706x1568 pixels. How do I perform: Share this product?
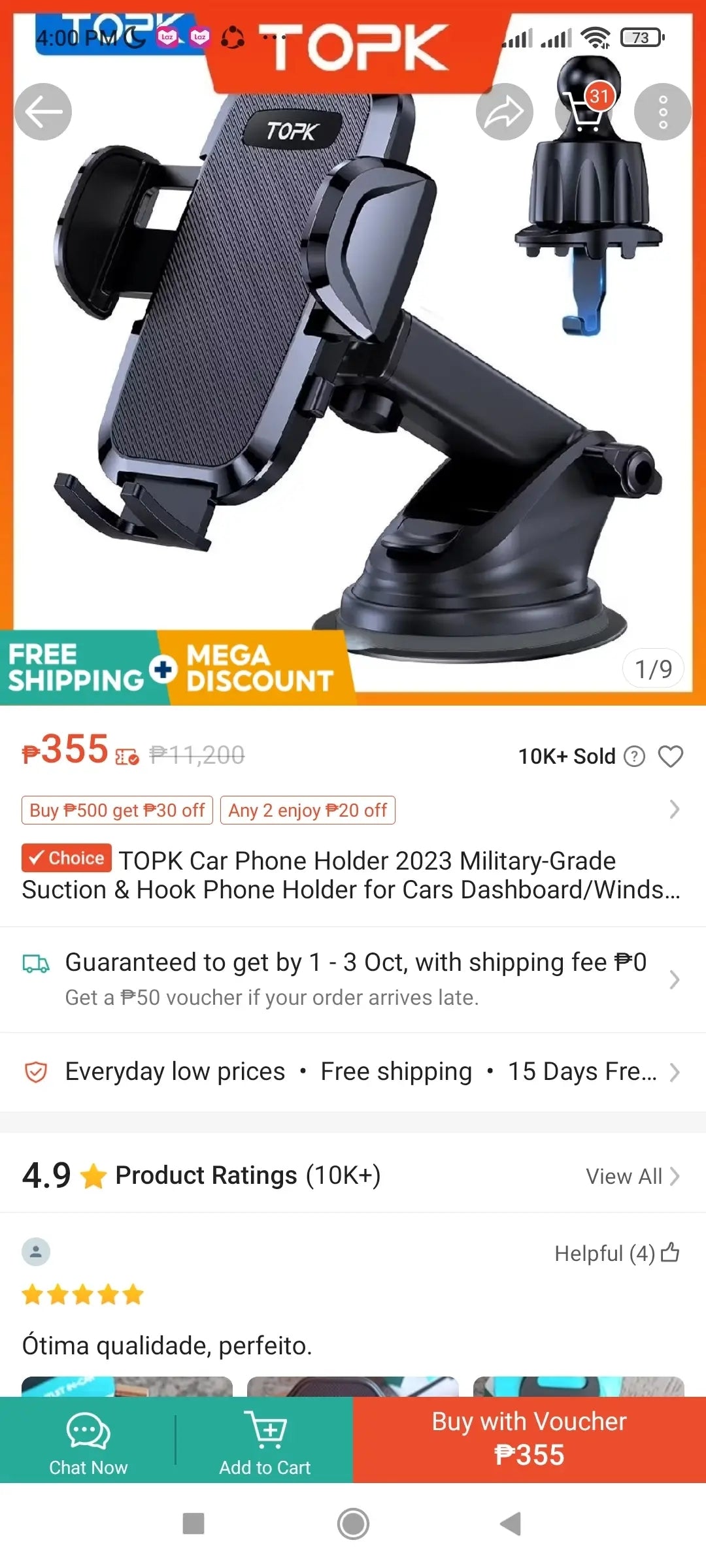pos(504,112)
